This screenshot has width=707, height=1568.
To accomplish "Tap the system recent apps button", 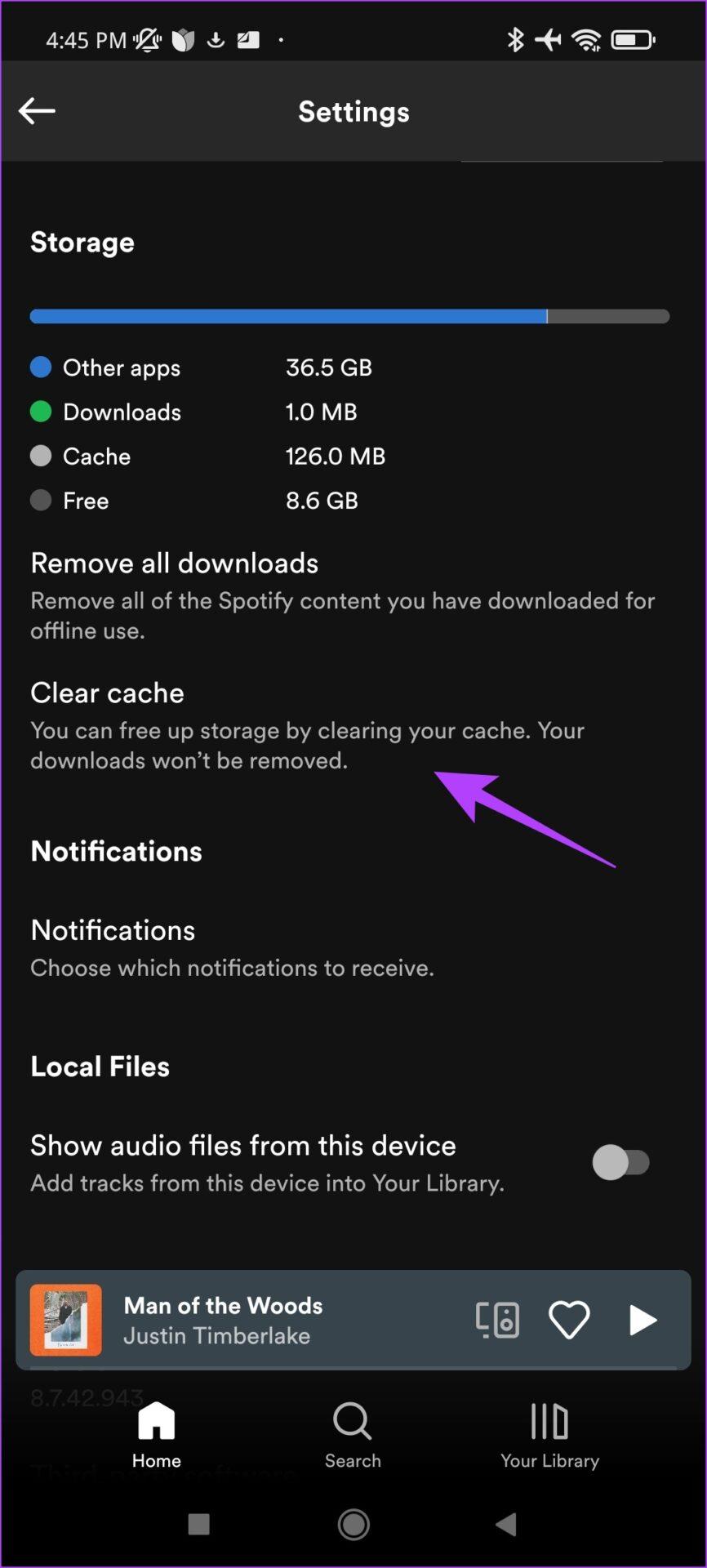I will click(x=198, y=1523).
